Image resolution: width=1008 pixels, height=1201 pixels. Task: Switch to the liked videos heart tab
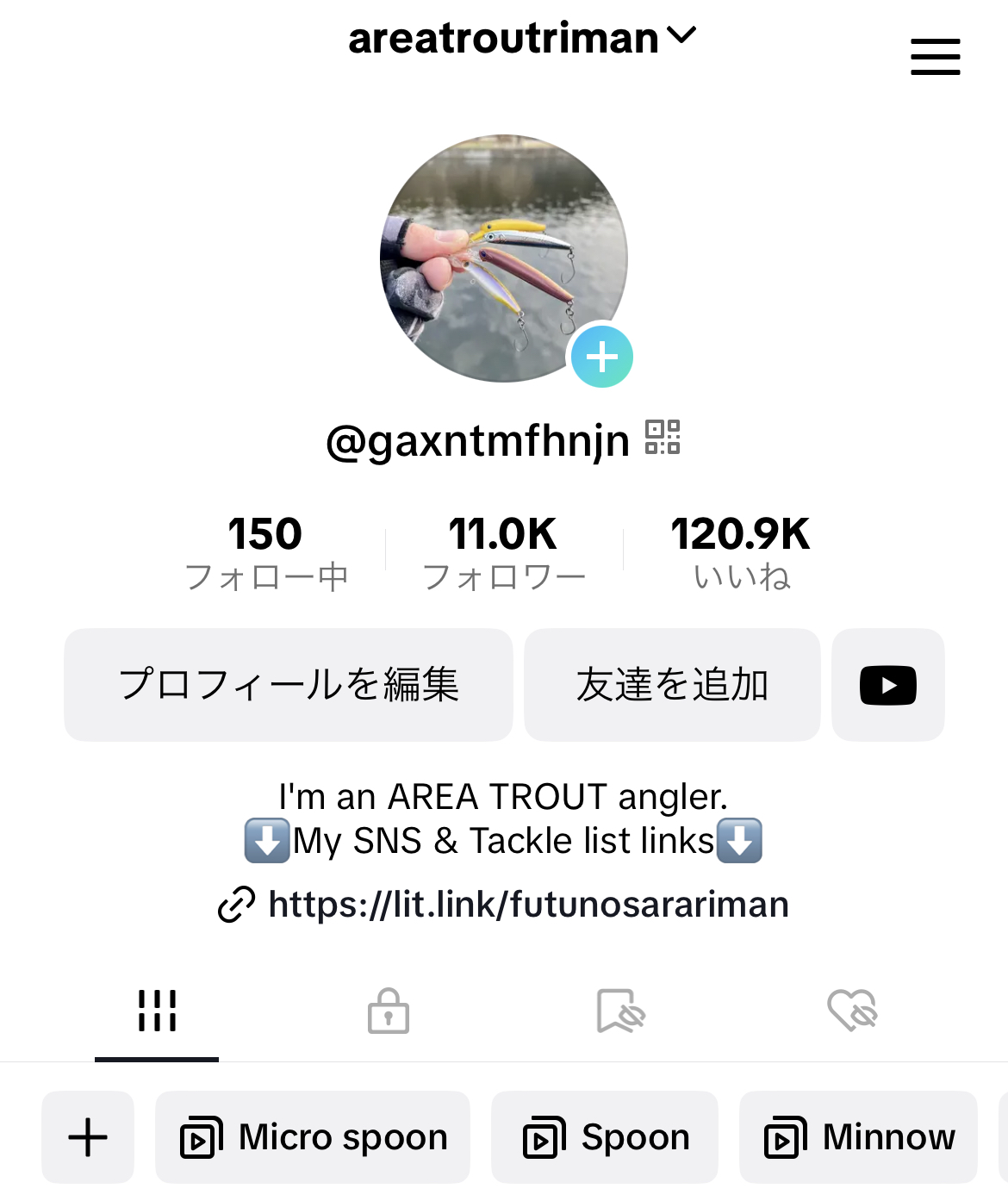point(852,1011)
